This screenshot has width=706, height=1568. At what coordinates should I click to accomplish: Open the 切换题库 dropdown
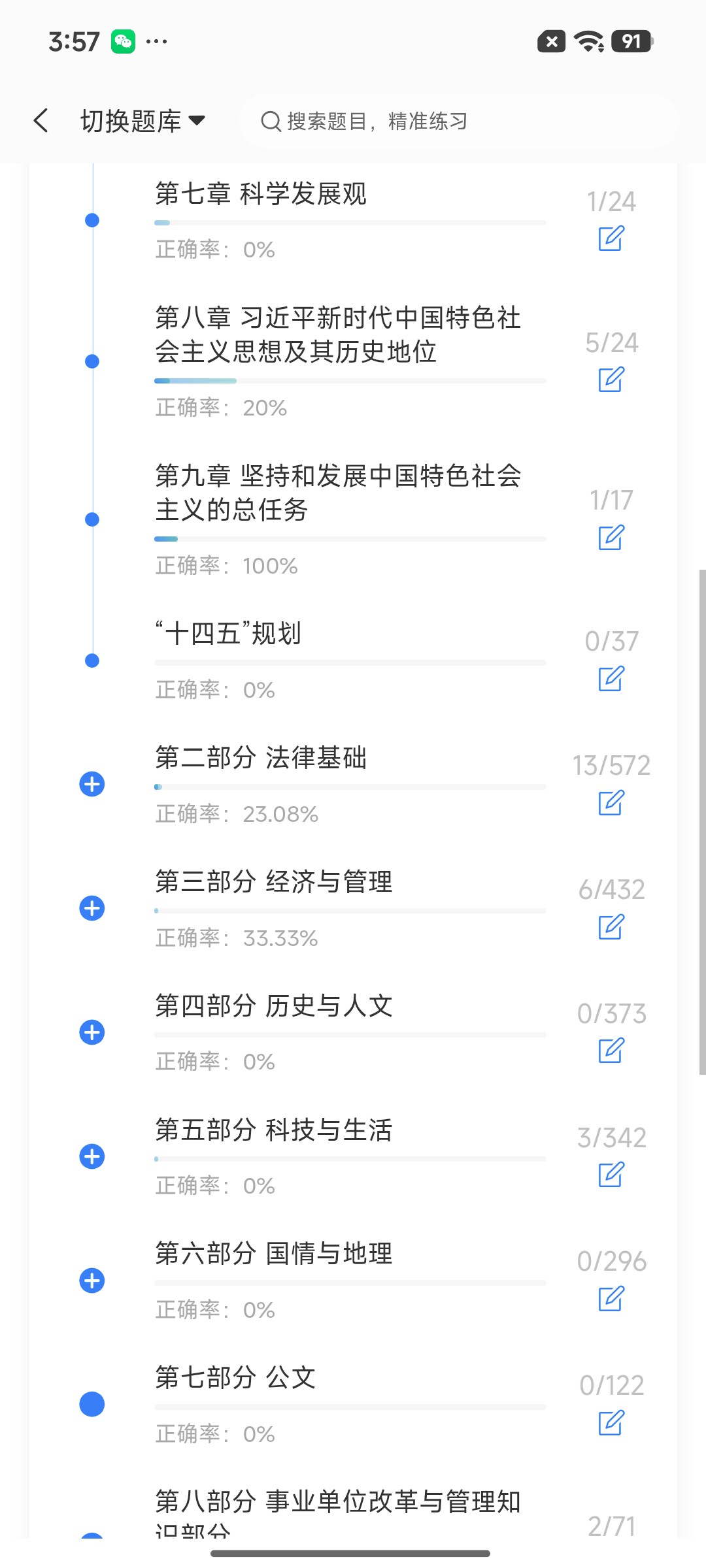(x=143, y=121)
